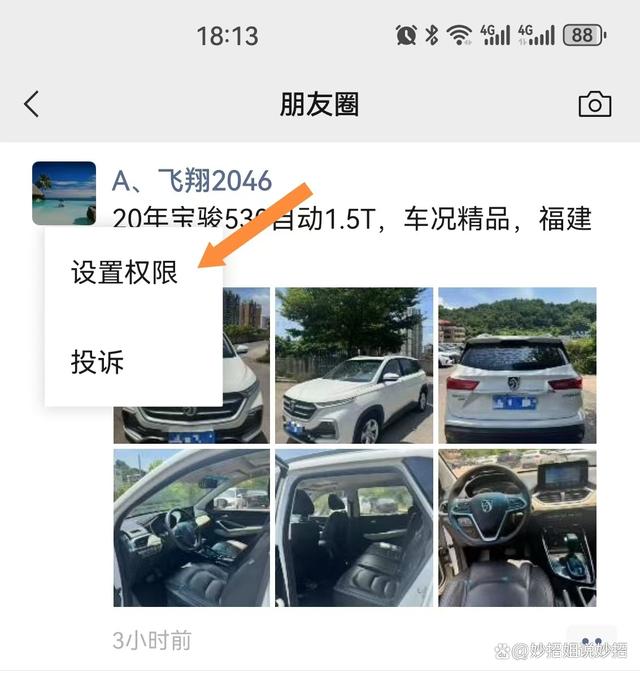Choose 投诉 to report this post
Viewport: 640px width, 673px height.
98,362
